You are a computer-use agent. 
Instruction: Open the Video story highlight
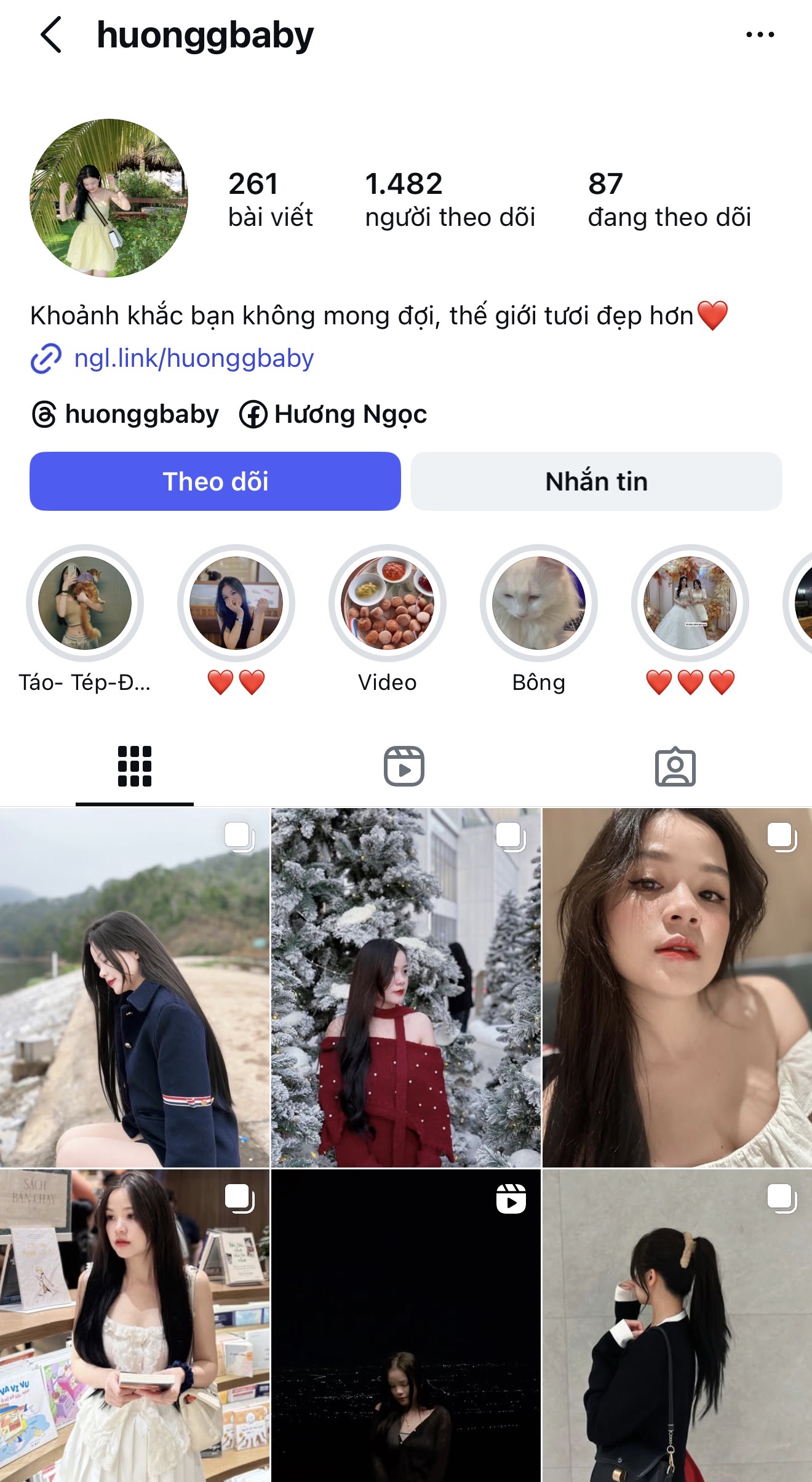tap(388, 603)
